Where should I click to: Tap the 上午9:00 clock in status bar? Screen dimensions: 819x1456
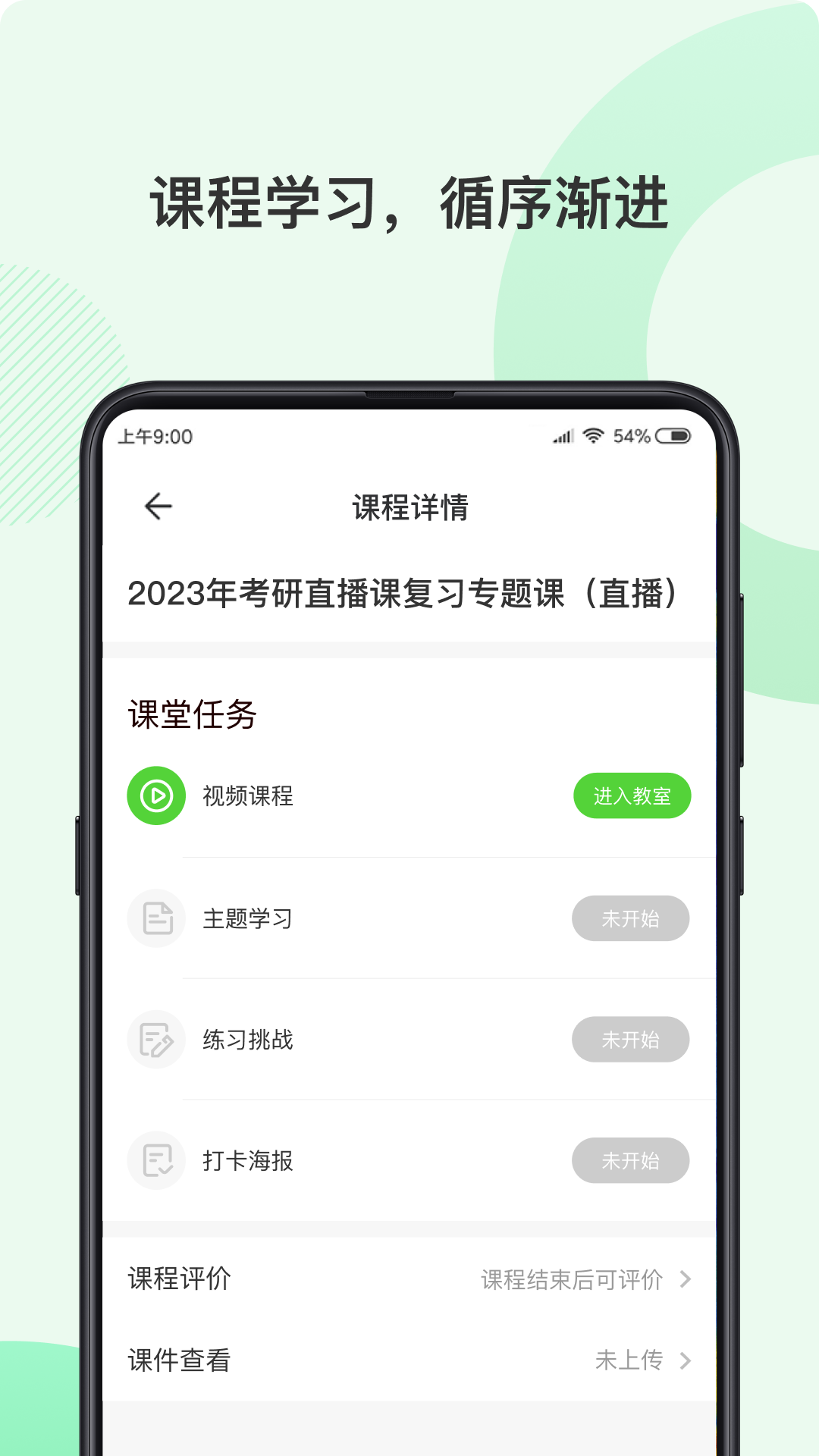click(155, 435)
